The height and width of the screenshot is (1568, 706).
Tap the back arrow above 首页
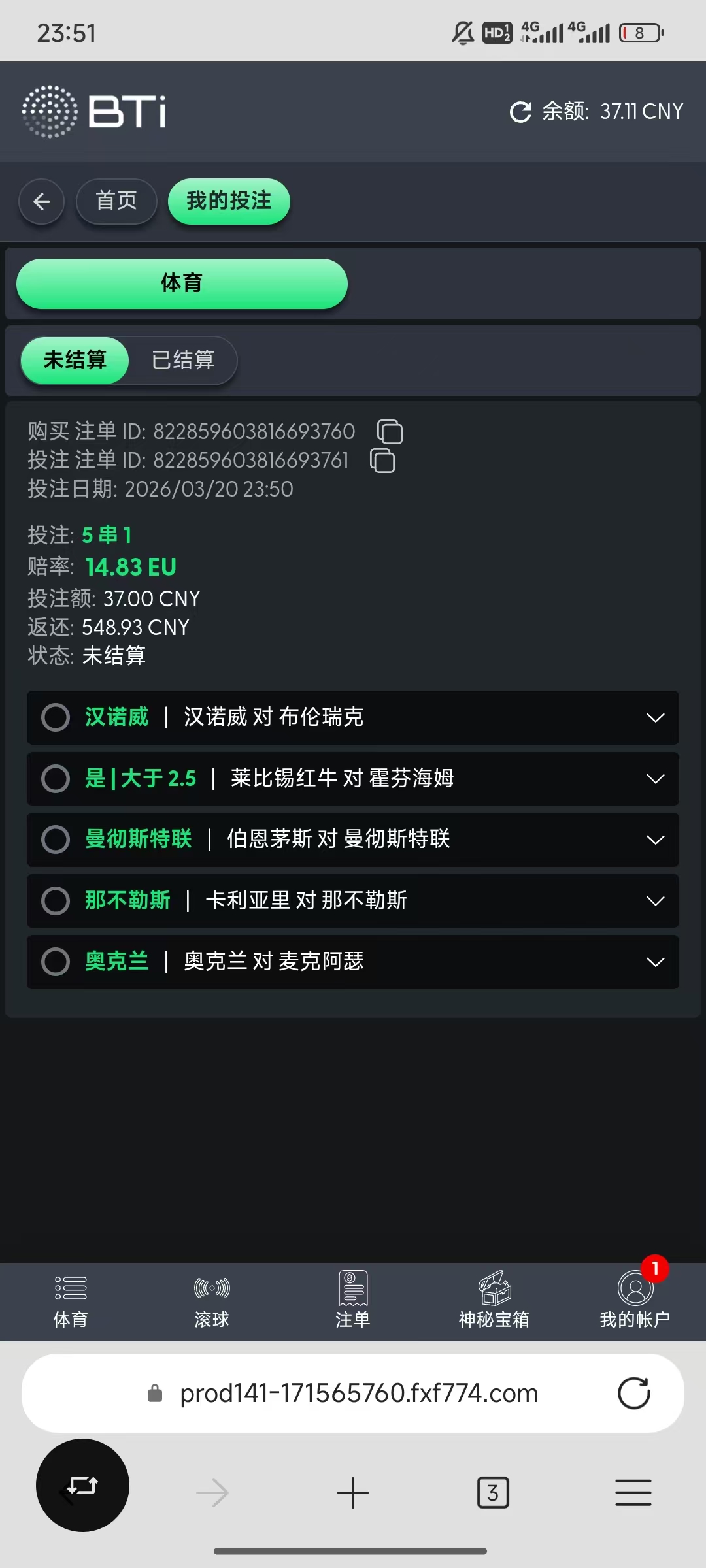click(x=42, y=201)
